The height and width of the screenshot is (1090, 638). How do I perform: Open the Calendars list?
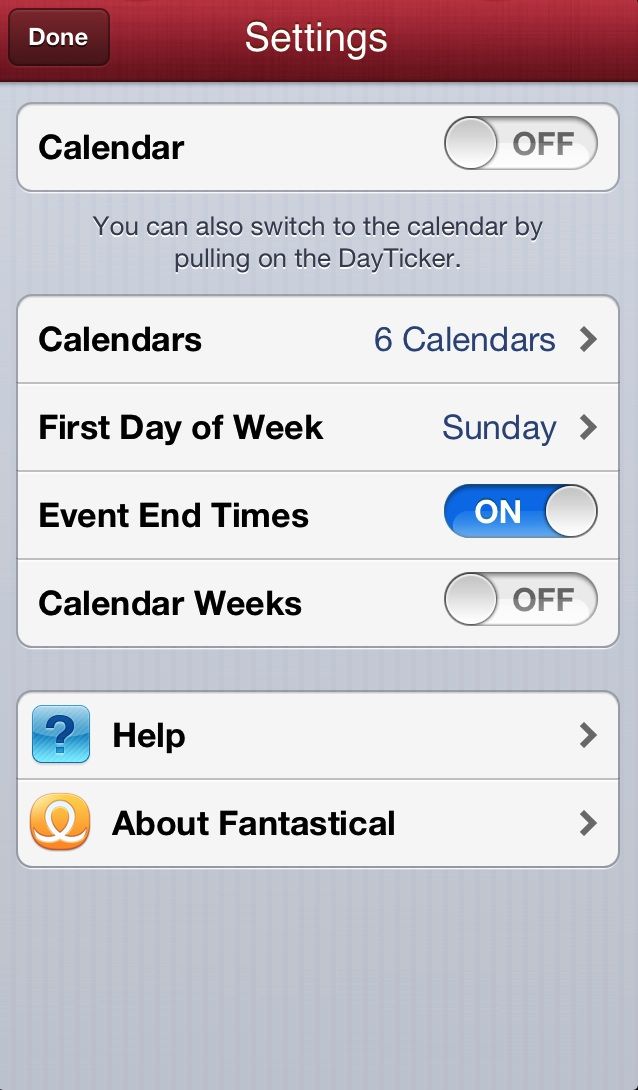click(318, 340)
